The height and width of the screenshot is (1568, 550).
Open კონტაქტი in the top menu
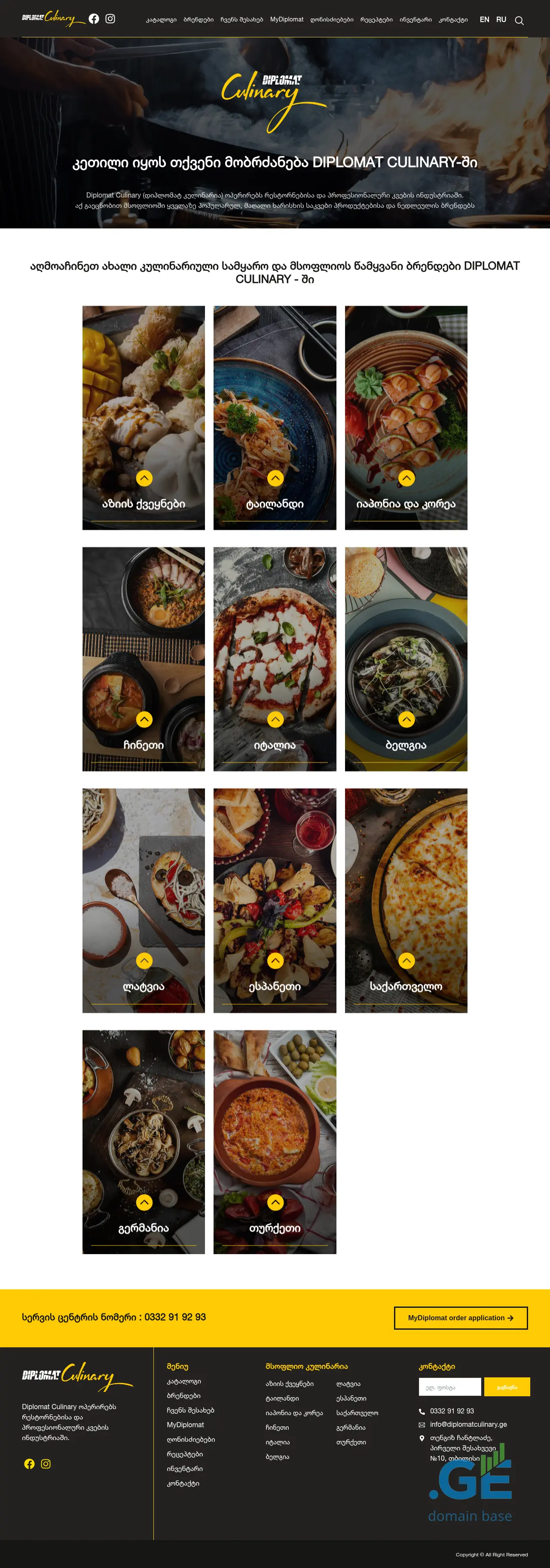click(452, 20)
